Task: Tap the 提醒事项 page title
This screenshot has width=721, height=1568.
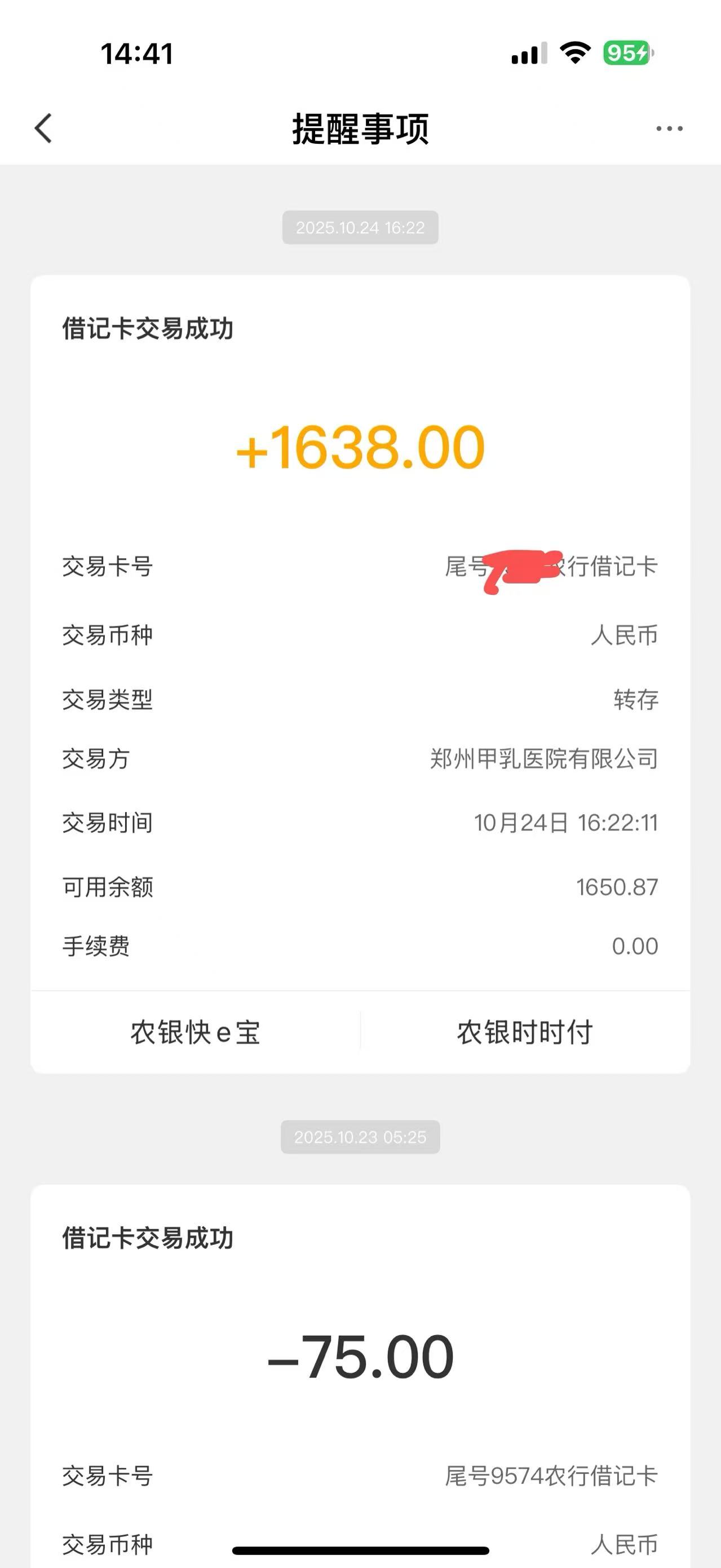Action: [x=360, y=129]
